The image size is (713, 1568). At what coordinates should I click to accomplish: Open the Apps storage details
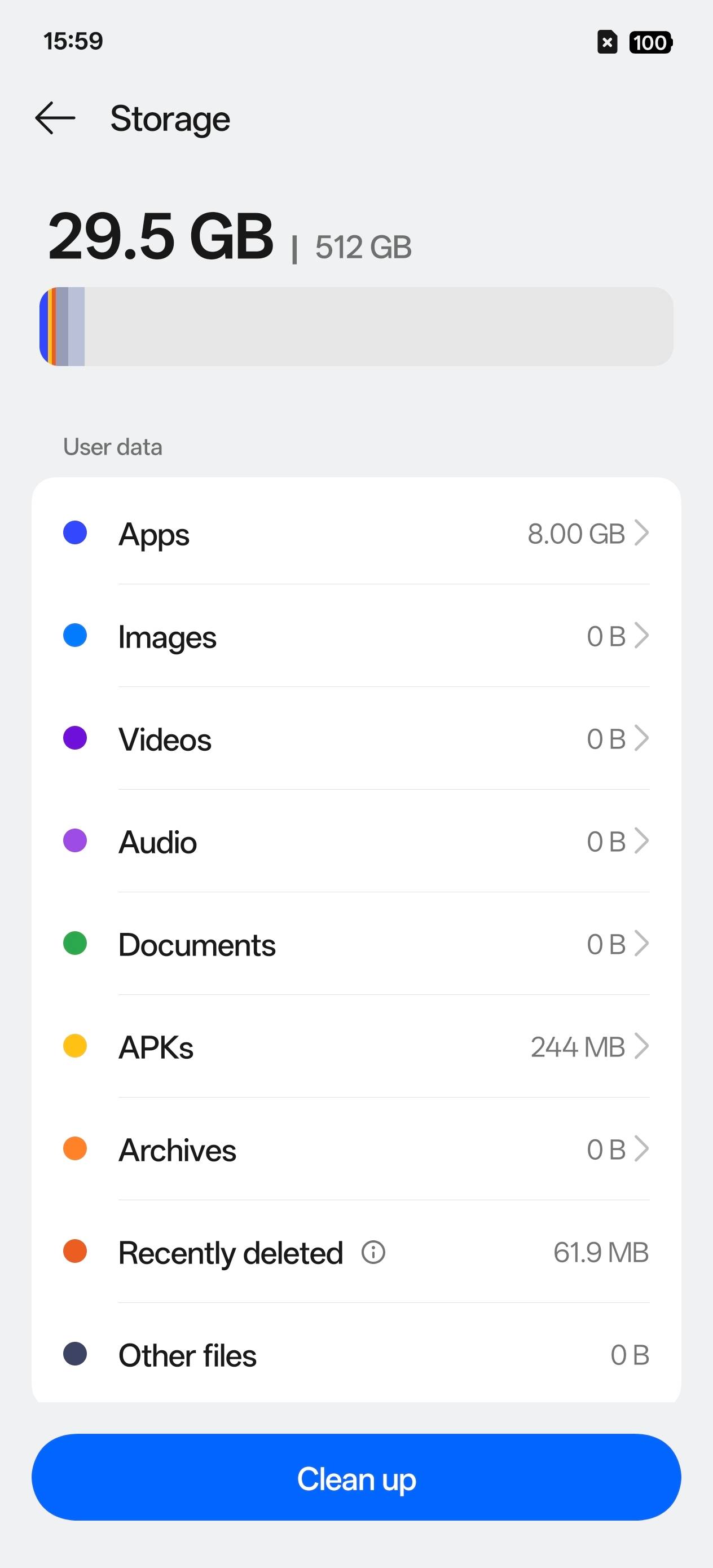tap(356, 532)
